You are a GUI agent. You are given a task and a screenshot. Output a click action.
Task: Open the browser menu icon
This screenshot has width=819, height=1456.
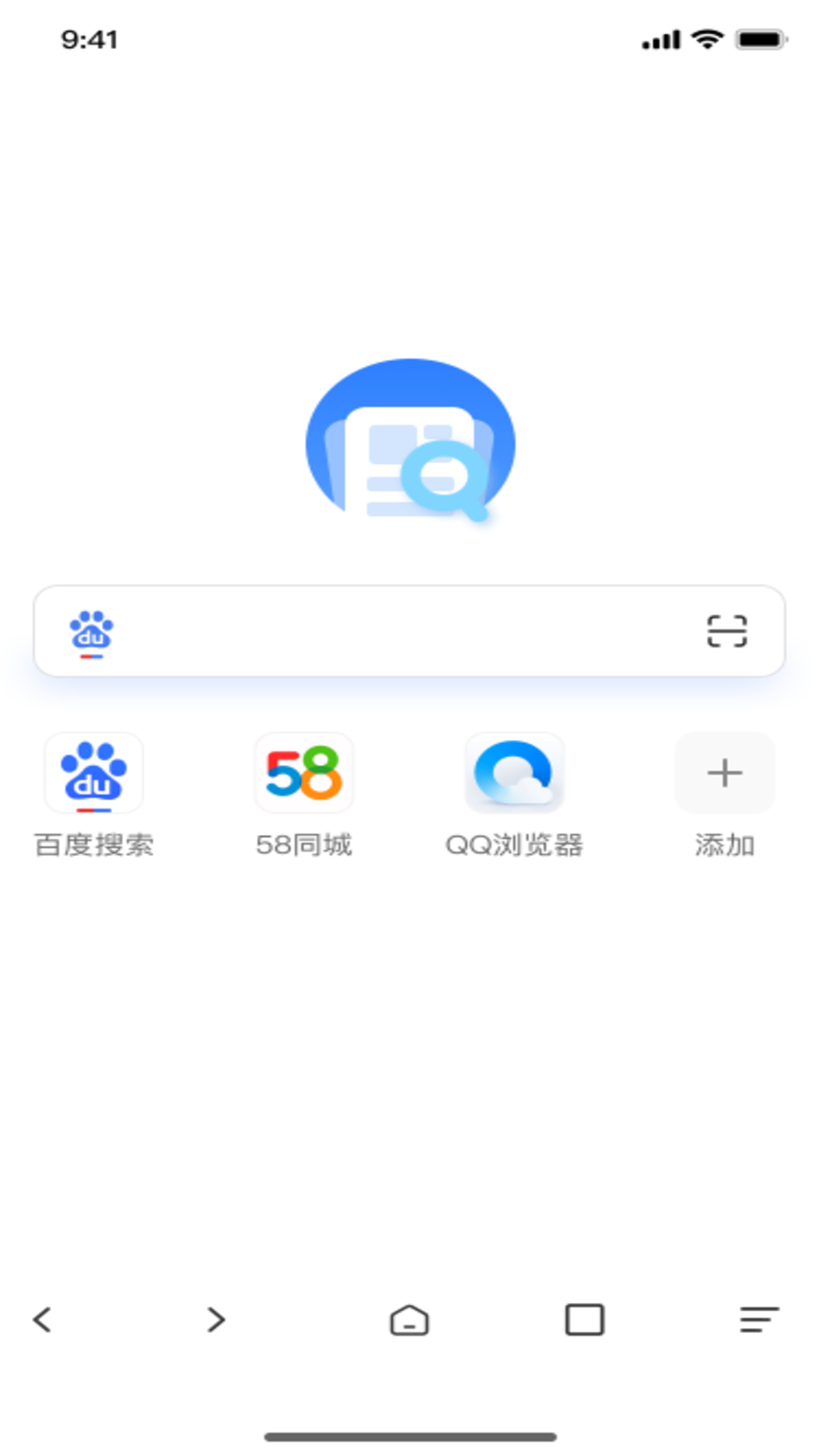pos(759,1319)
